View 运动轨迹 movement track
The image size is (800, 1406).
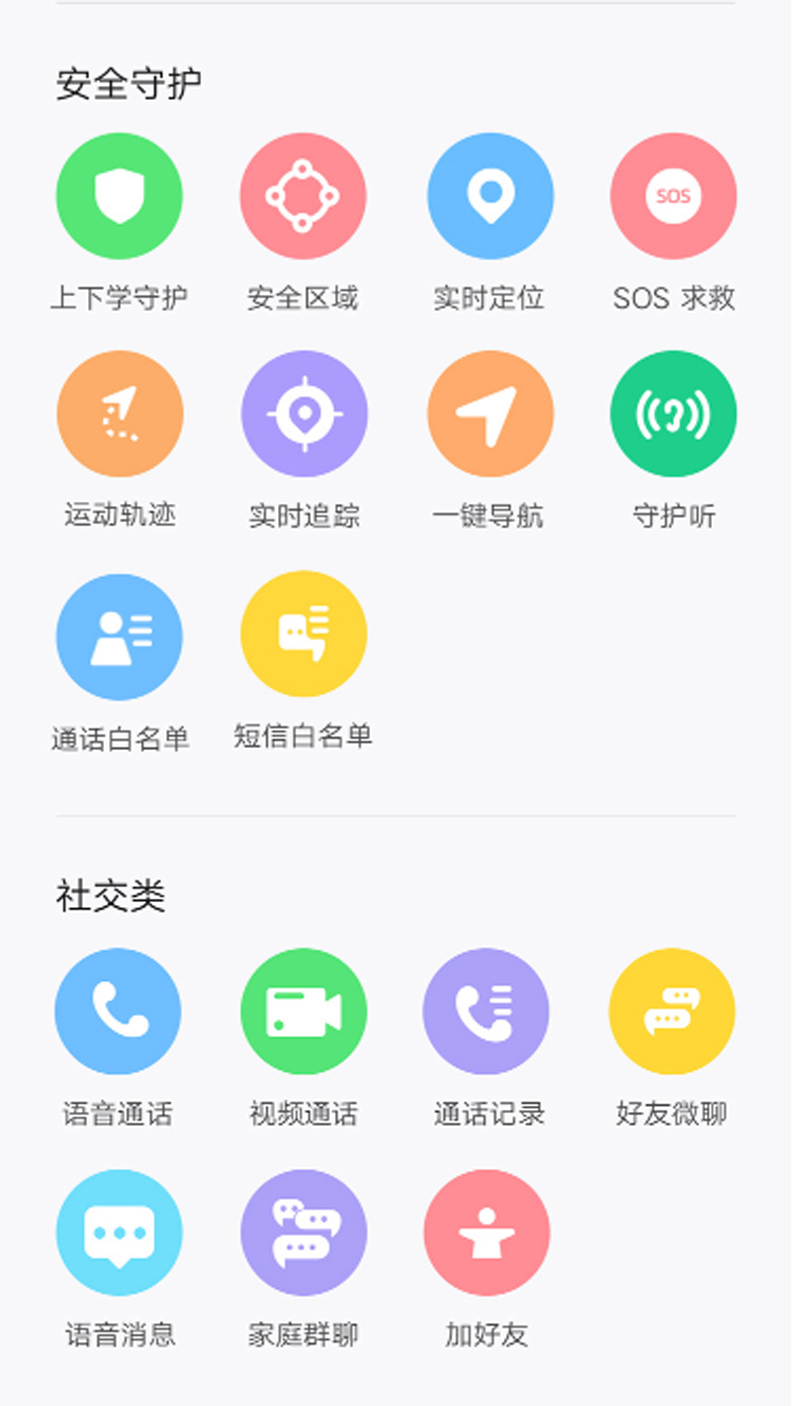(x=119, y=414)
